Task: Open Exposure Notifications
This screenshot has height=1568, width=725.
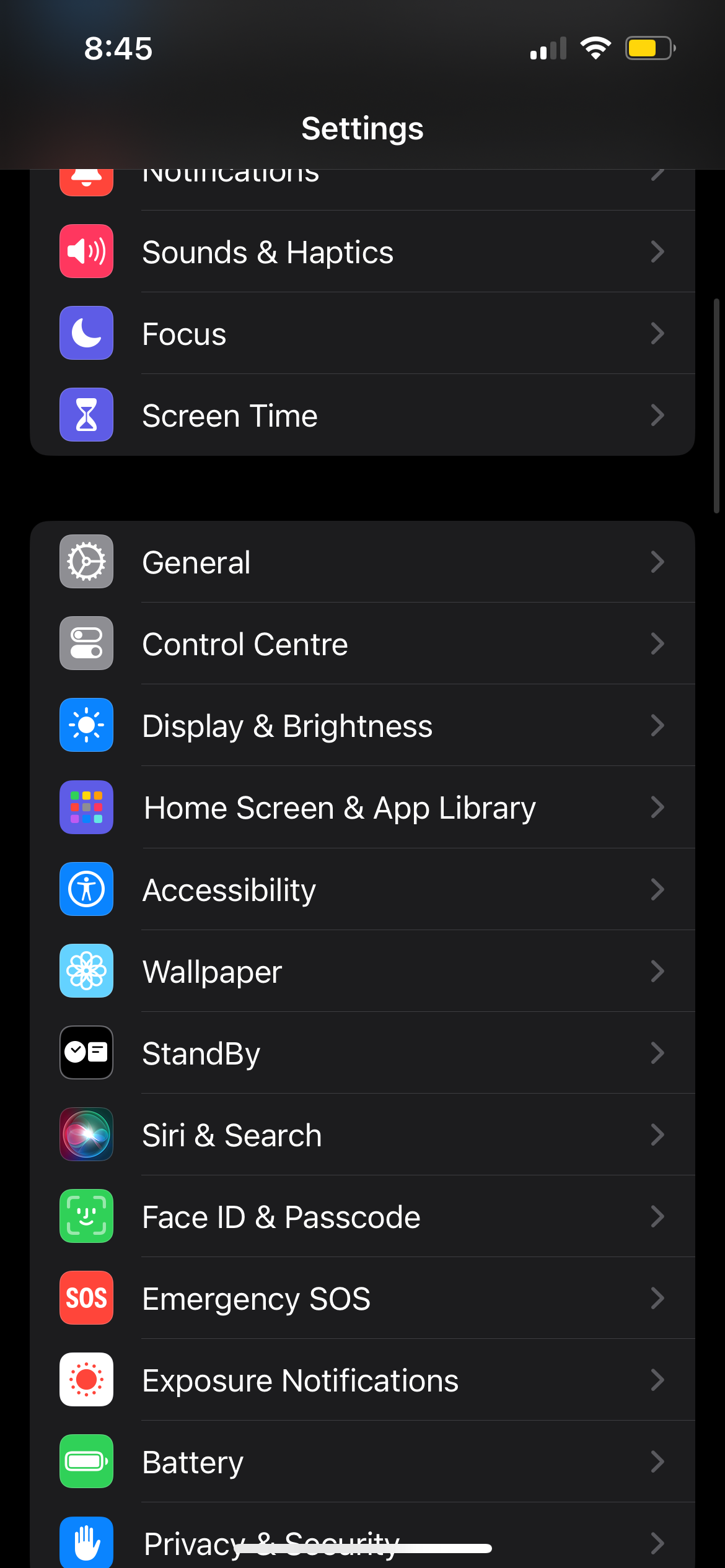Action: coord(362,1380)
